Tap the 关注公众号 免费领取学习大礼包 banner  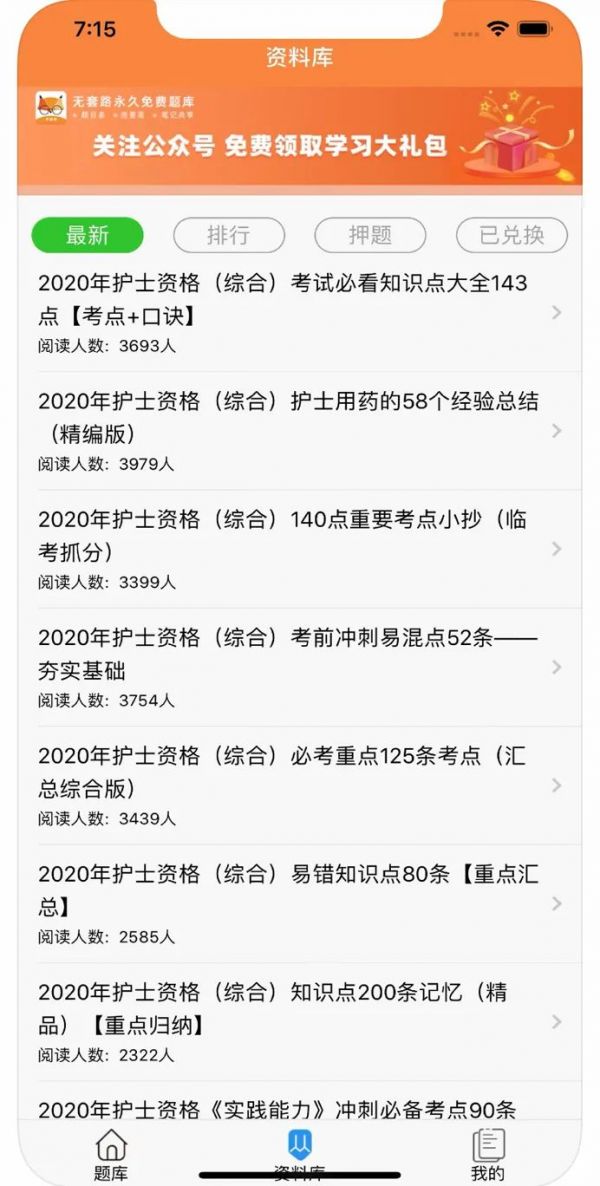point(300,135)
